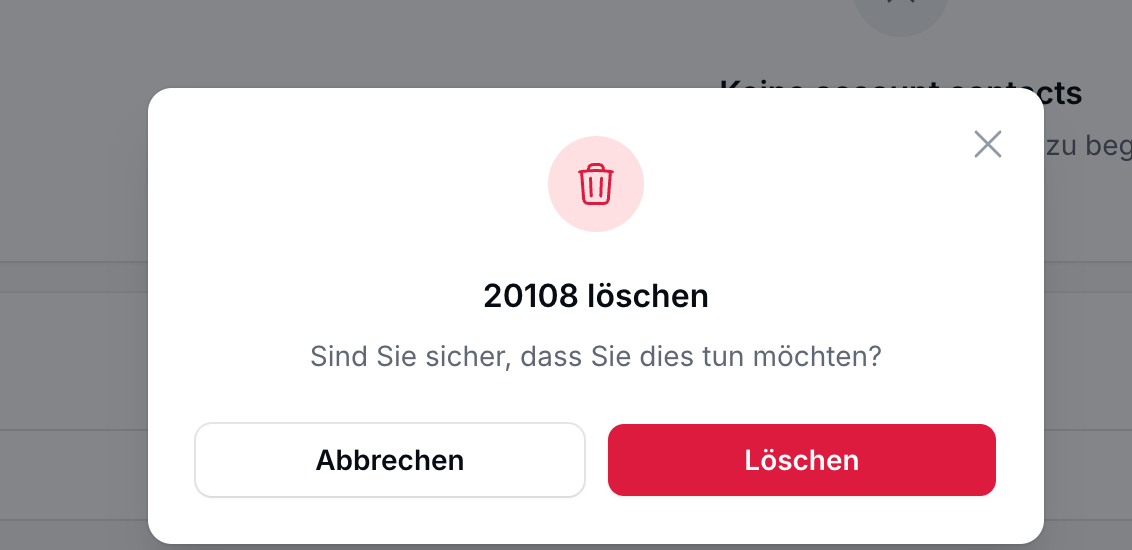
Task: Confirm with the red Löschen button
Action: [801, 460]
